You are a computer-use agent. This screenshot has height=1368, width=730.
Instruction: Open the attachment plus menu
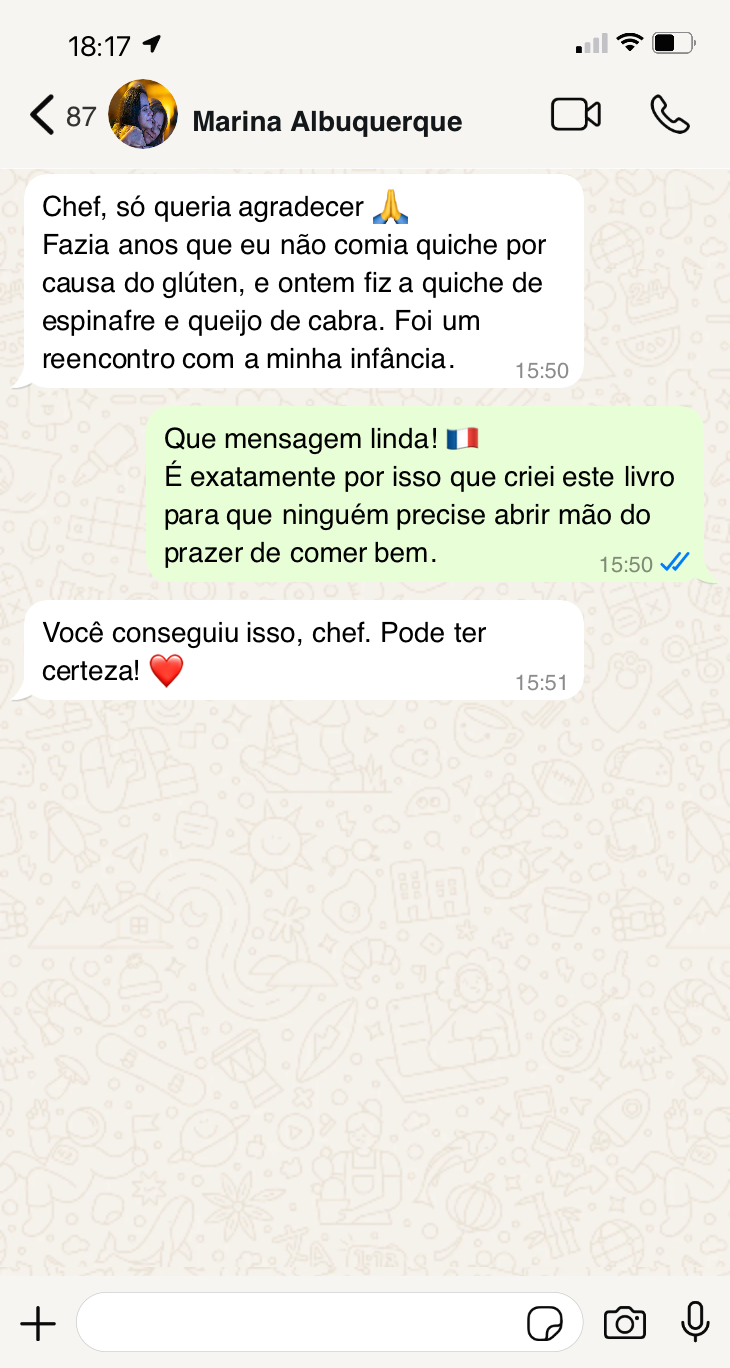point(38,1324)
